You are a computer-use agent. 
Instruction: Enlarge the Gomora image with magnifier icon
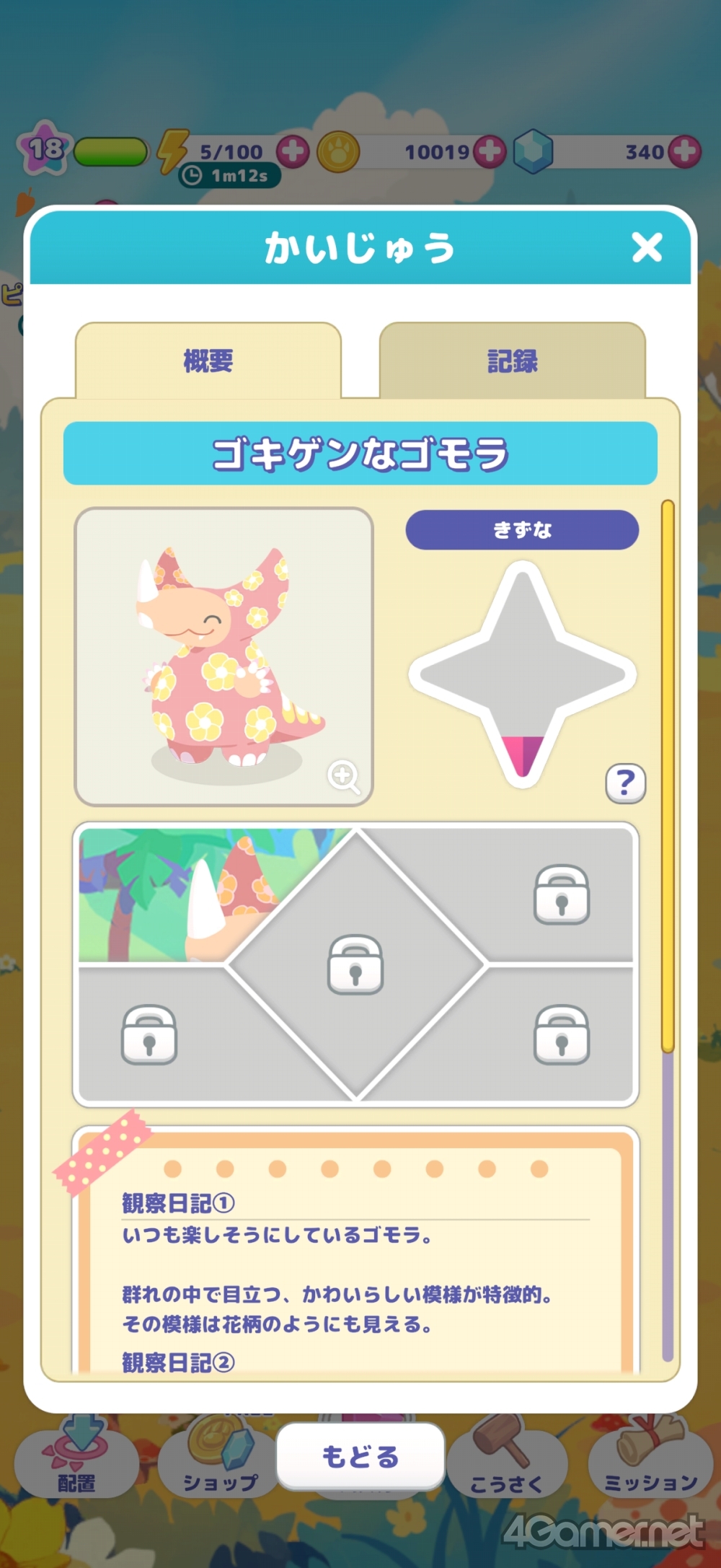coord(343,777)
